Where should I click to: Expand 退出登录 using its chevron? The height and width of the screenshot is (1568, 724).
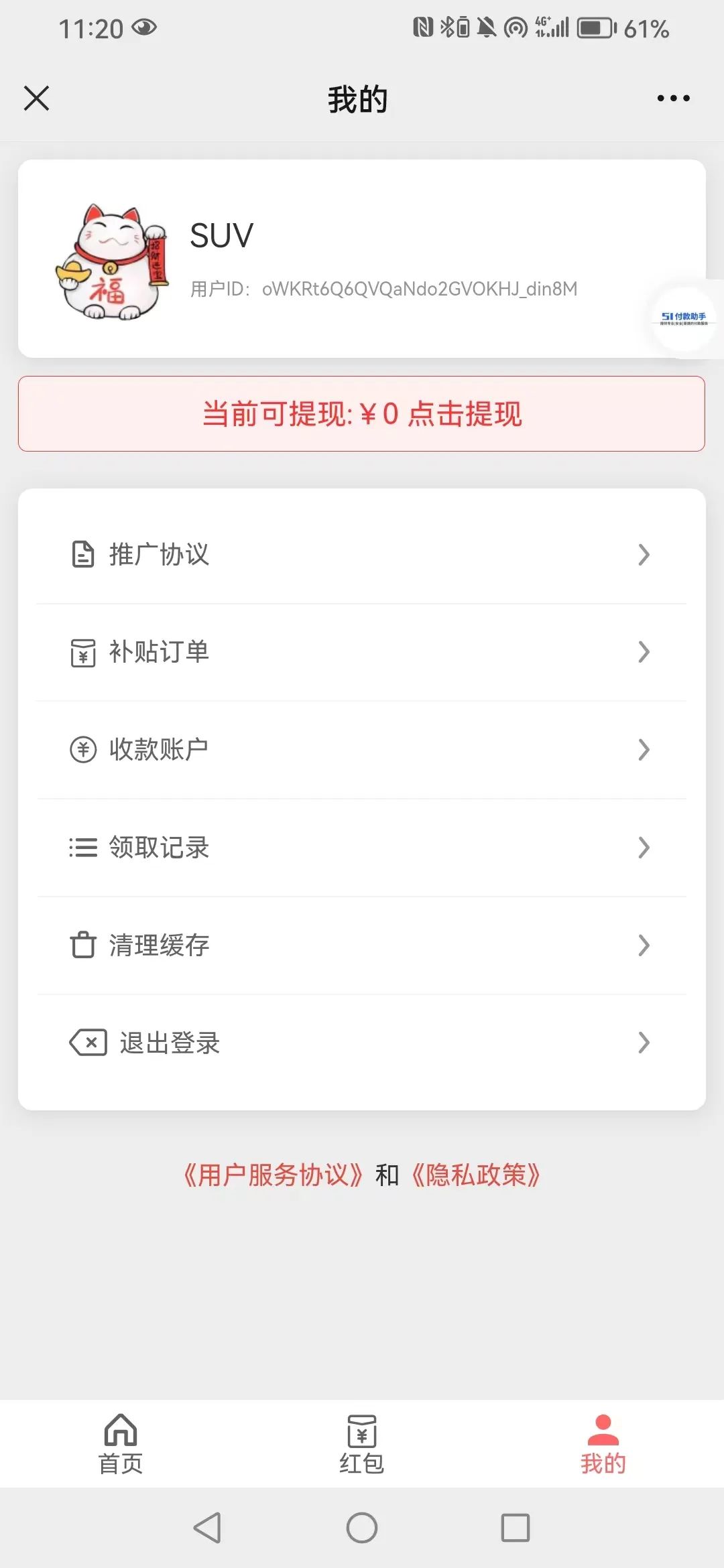point(644,1043)
